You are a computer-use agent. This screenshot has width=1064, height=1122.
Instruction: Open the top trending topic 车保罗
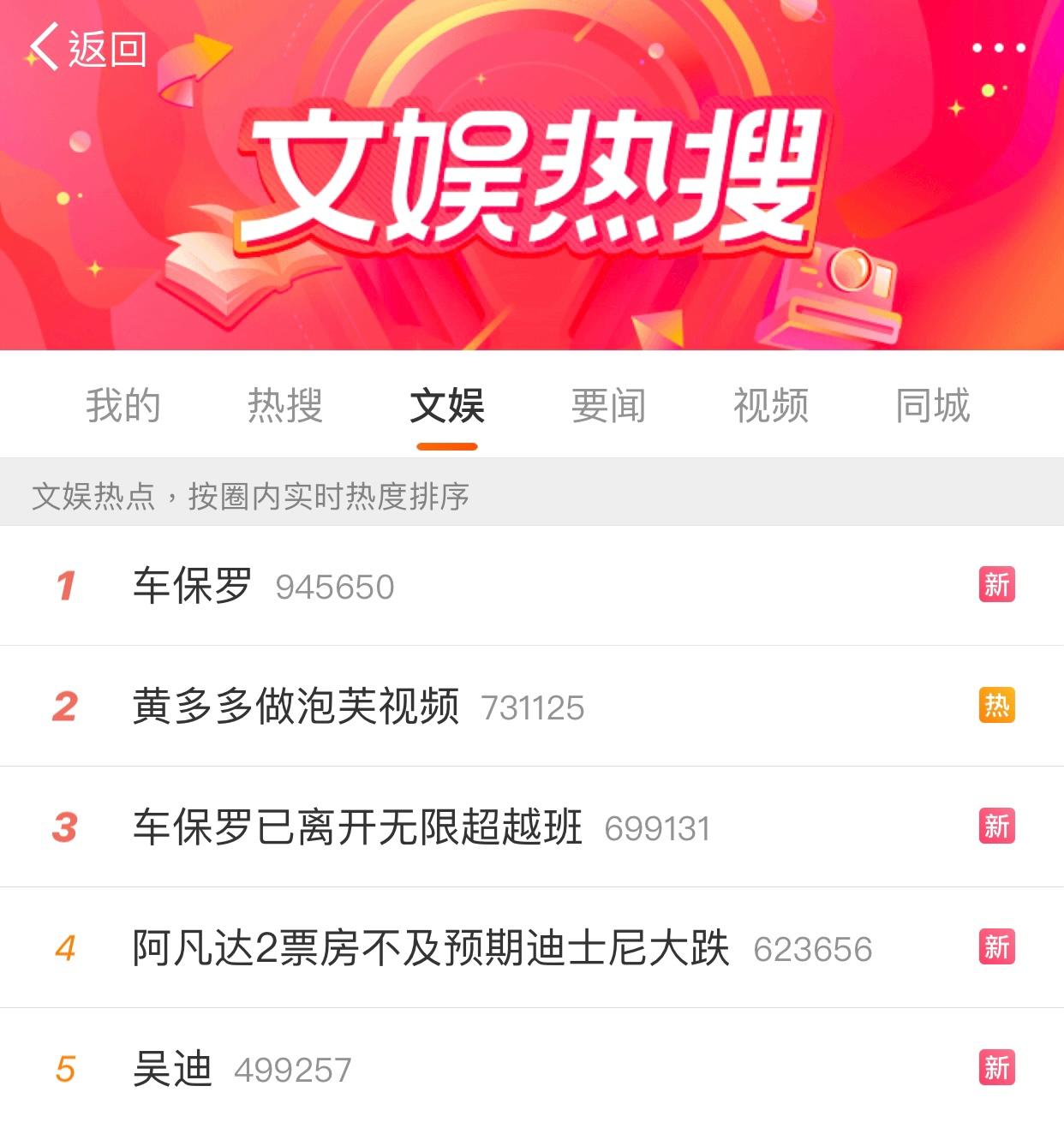click(193, 586)
